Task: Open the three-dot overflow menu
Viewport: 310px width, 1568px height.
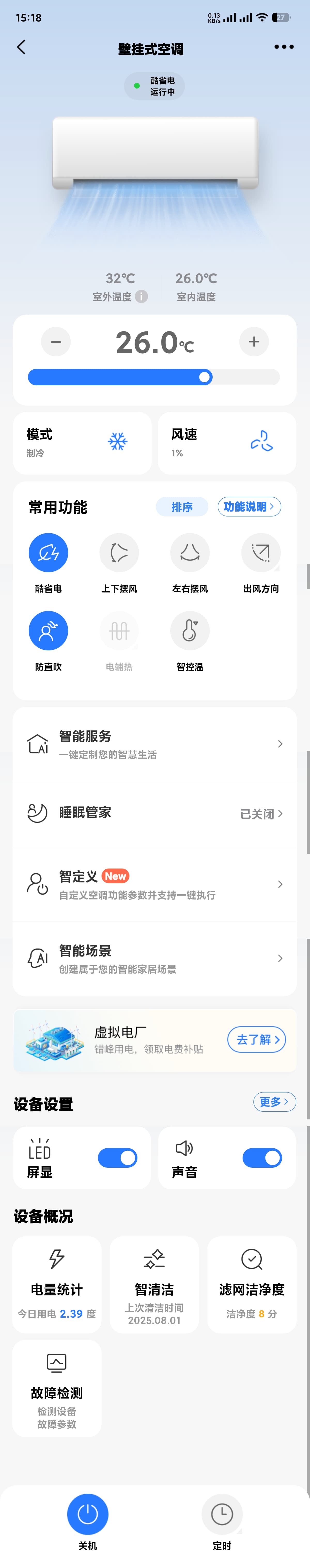Action: click(284, 47)
